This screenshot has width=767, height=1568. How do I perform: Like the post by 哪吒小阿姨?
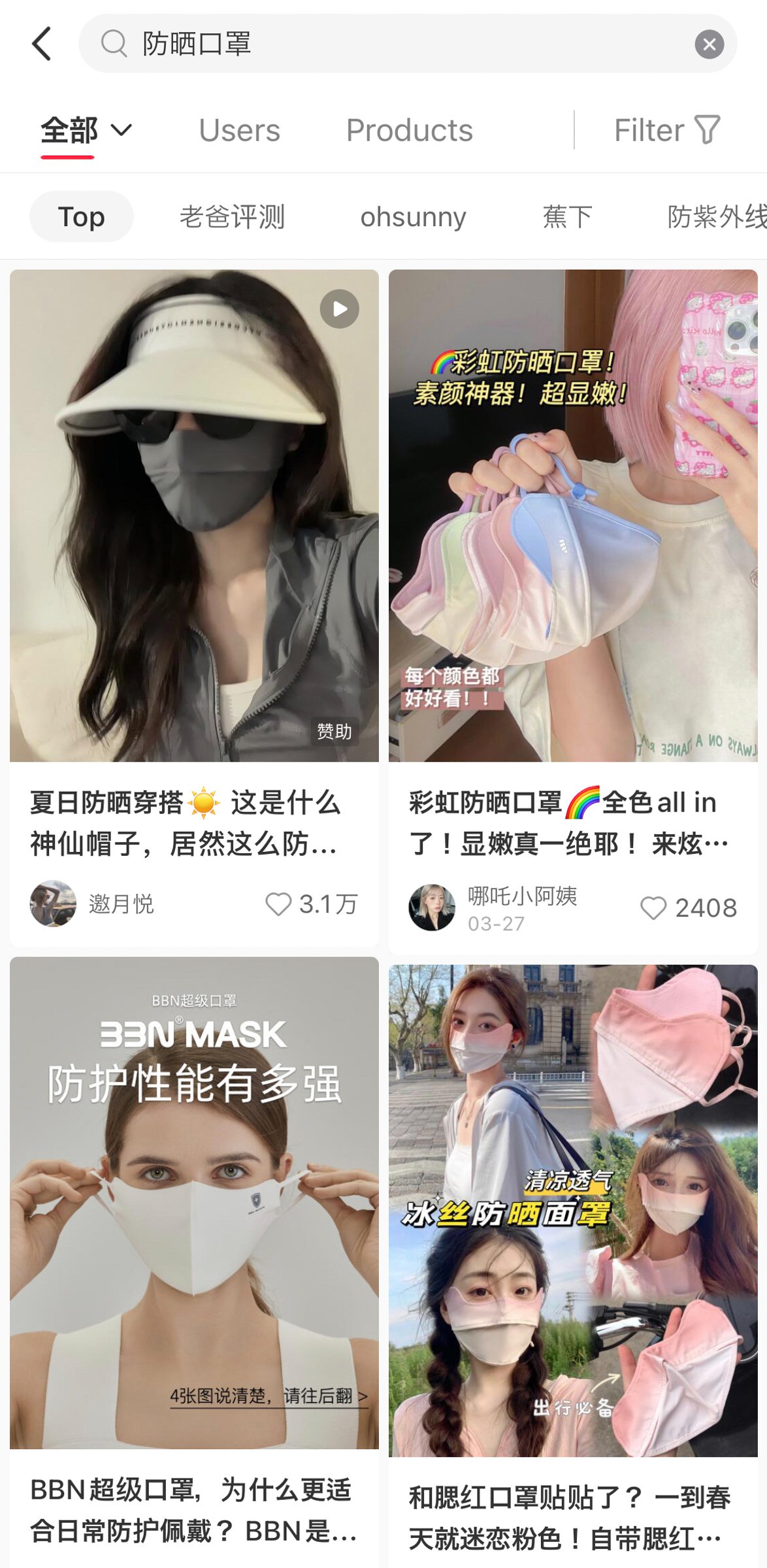(x=653, y=908)
